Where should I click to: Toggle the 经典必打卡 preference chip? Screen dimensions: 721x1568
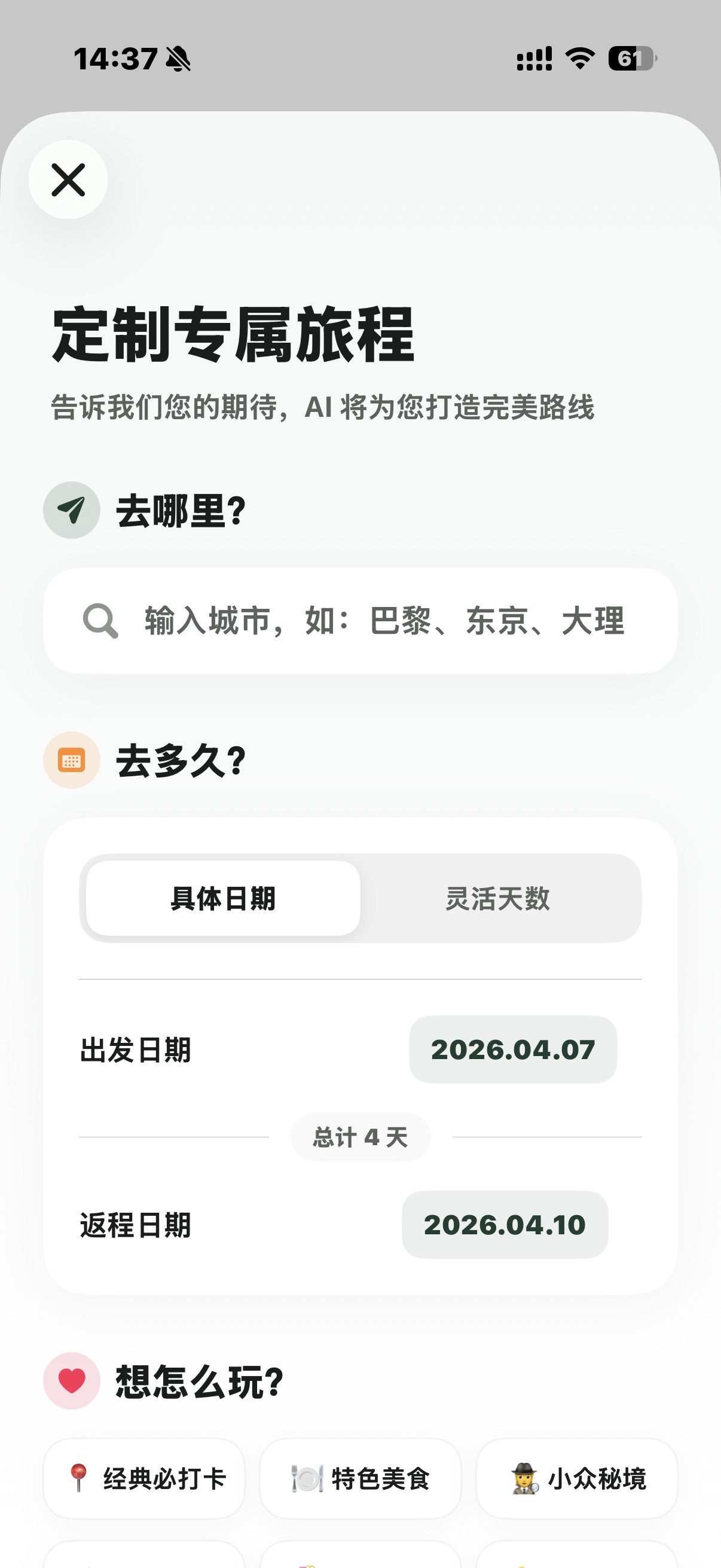(x=143, y=1479)
